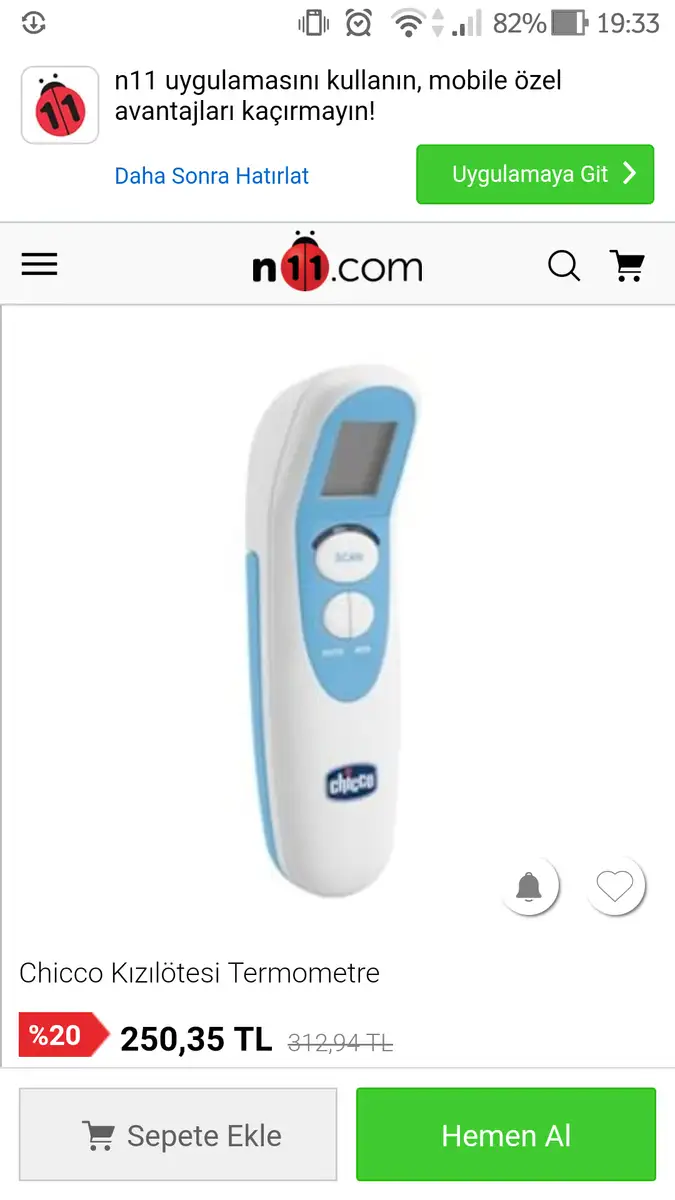
Task: Tap Uygulamaya Git button
Action: (x=535, y=174)
